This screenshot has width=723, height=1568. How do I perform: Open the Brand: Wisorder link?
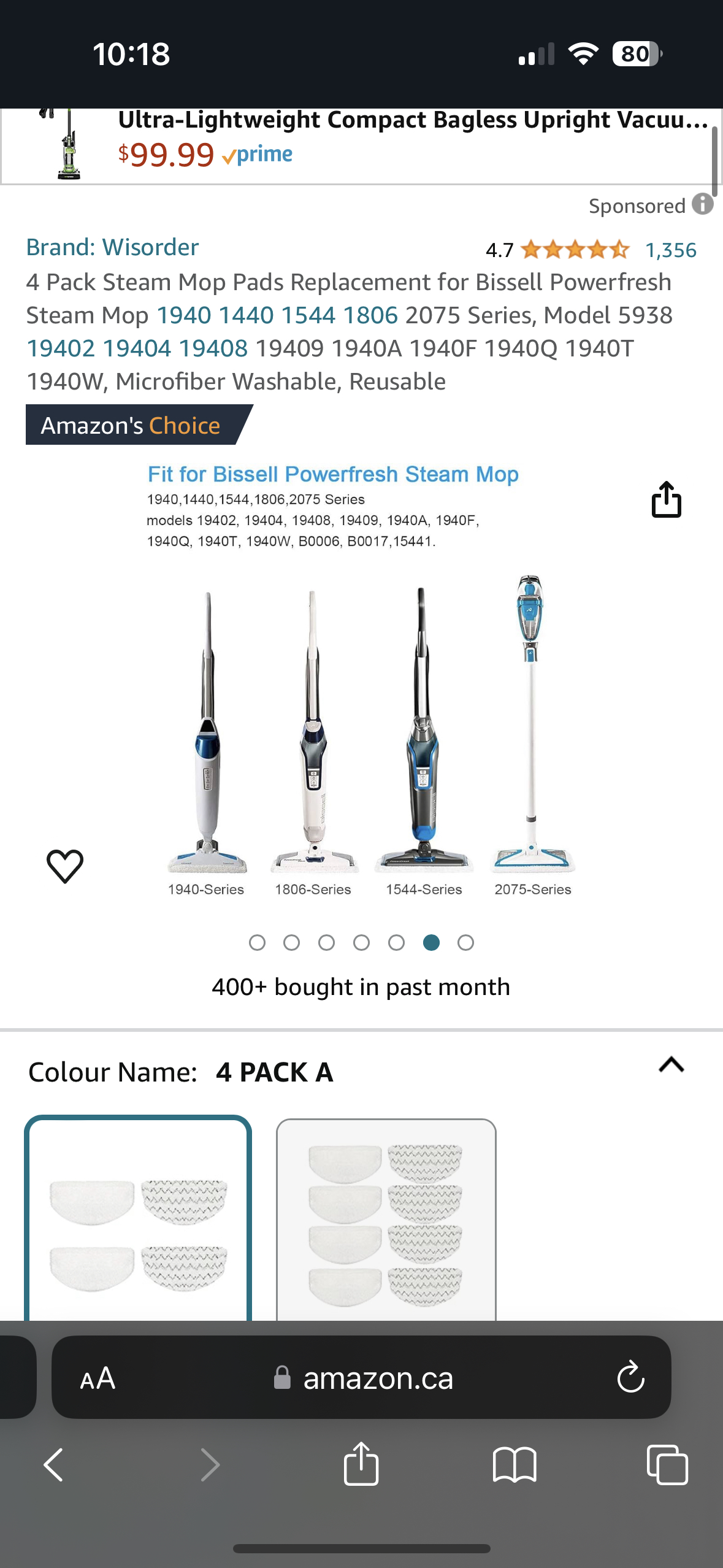point(112,247)
